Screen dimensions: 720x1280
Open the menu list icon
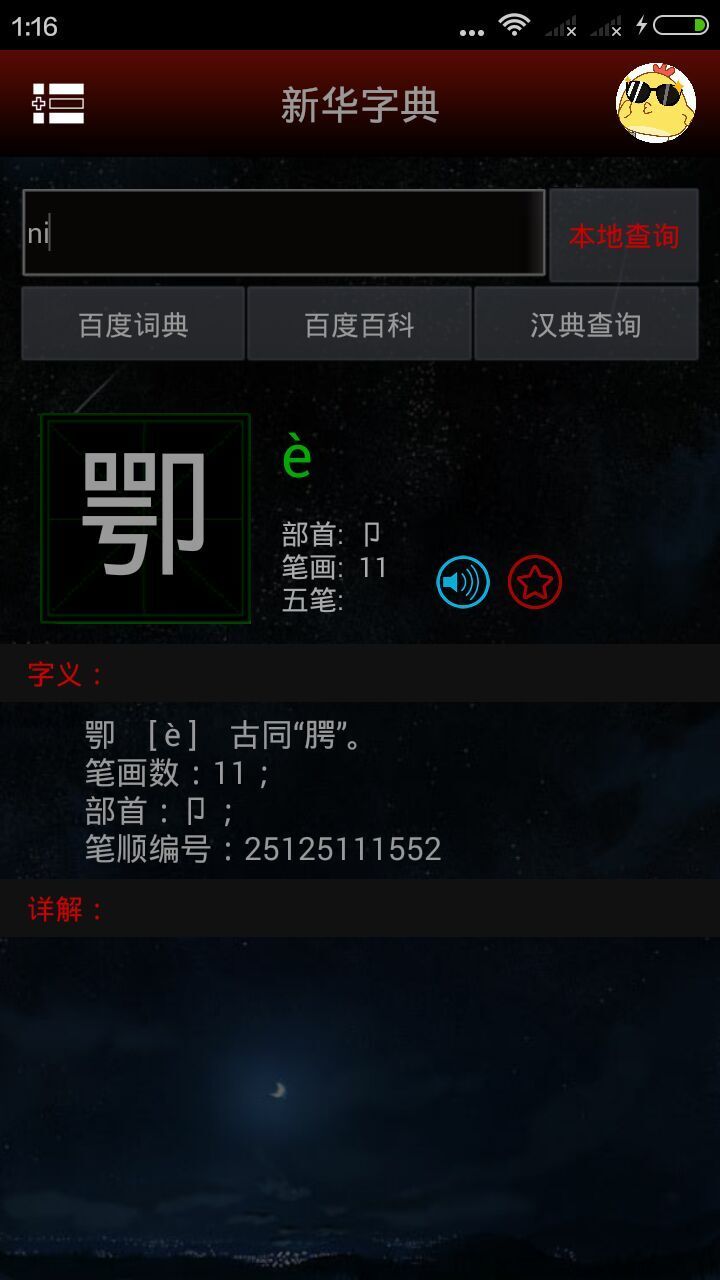tap(58, 103)
